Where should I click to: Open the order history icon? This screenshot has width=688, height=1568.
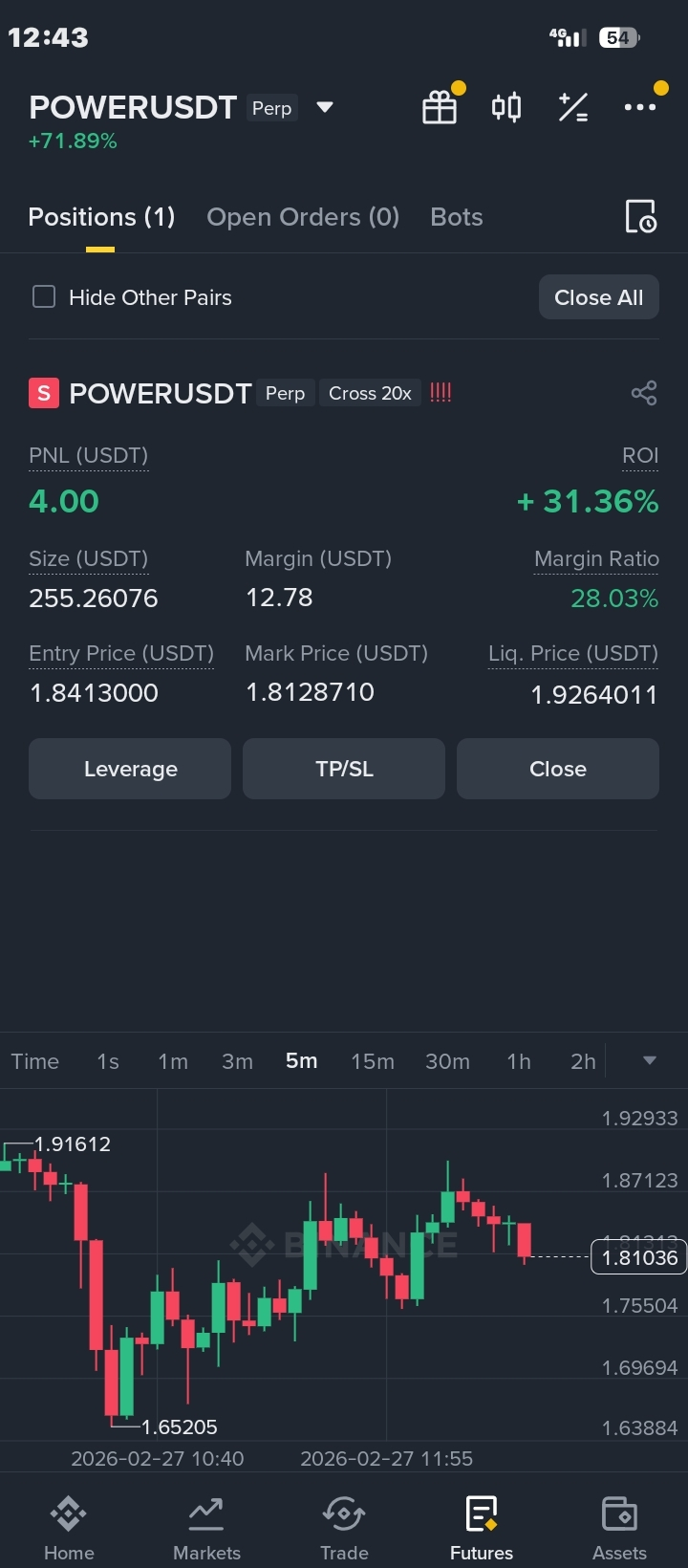tap(640, 217)
